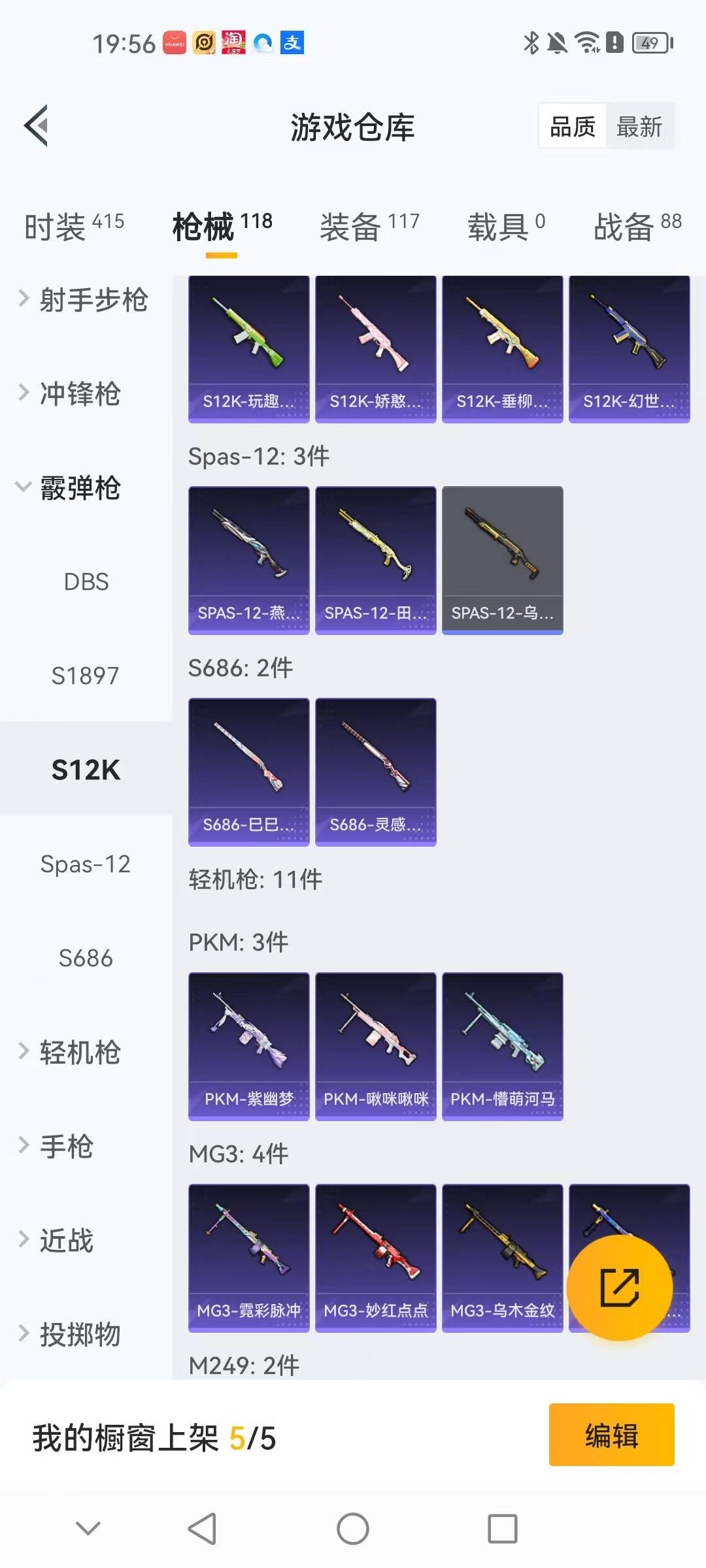Open the MG3-妙红点点 skin
This screenshot has height=1568, width=706.
coord(375,1258)
